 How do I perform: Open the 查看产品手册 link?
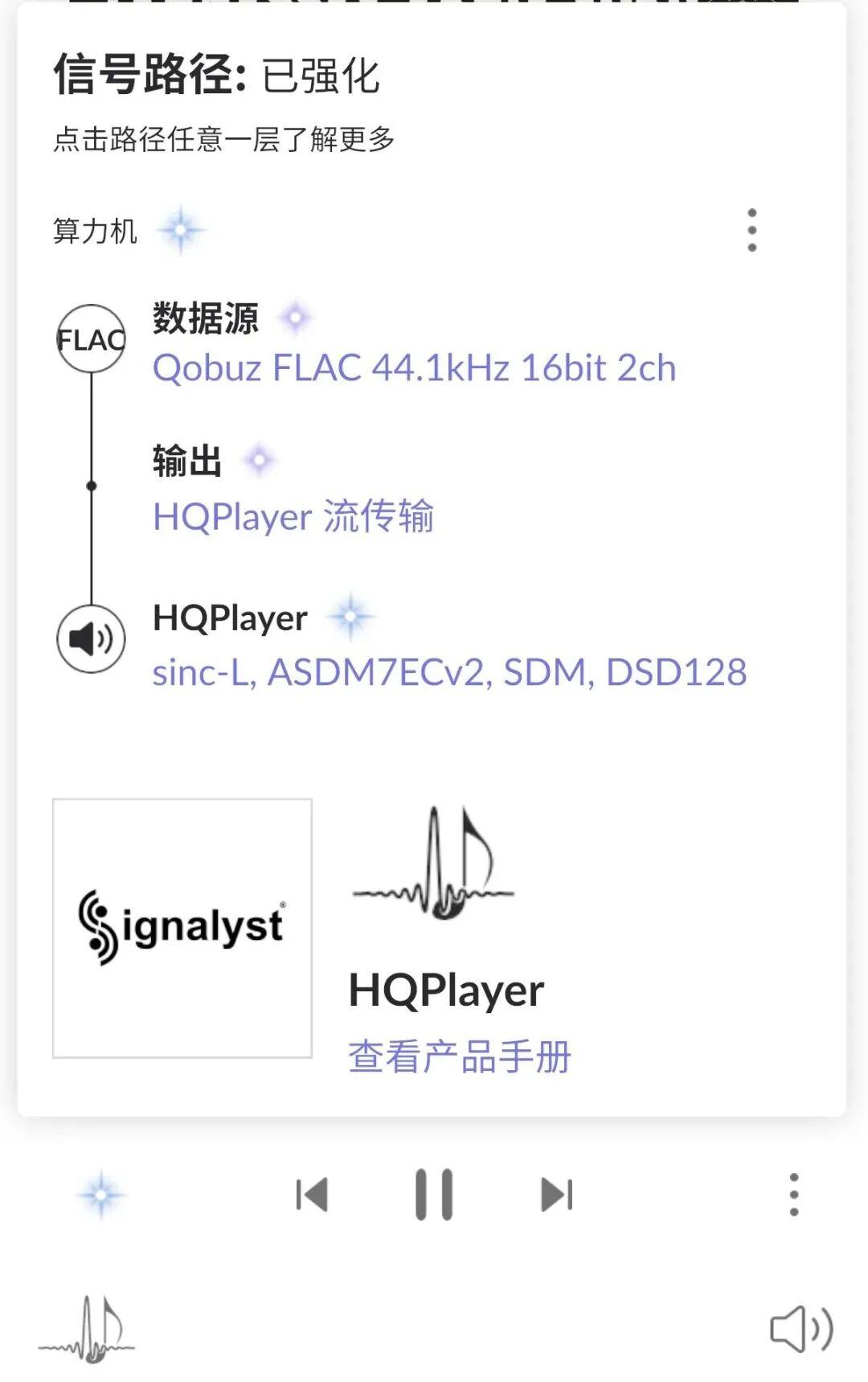coord(460,1056)
